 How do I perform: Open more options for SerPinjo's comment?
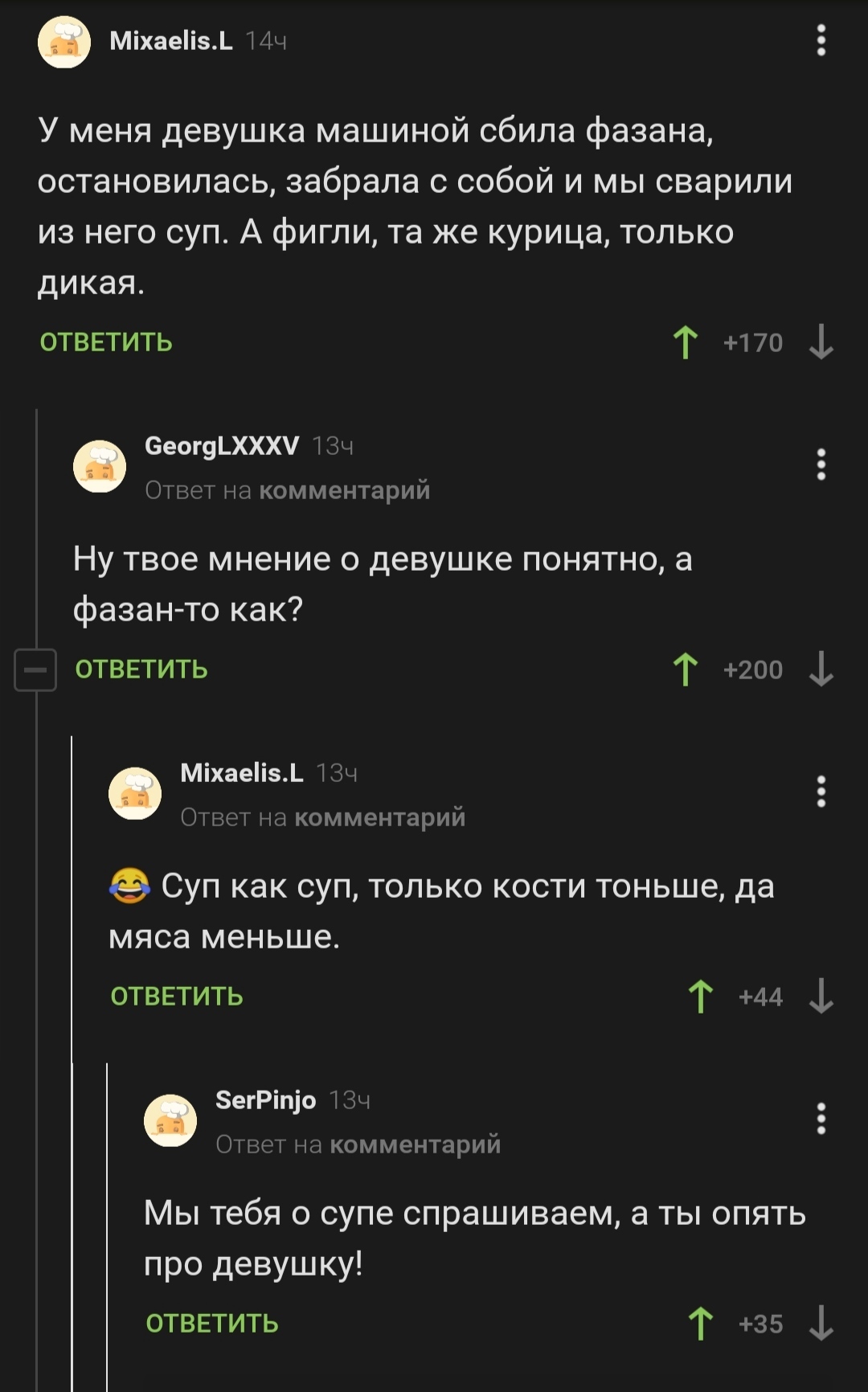[821, 1119]
